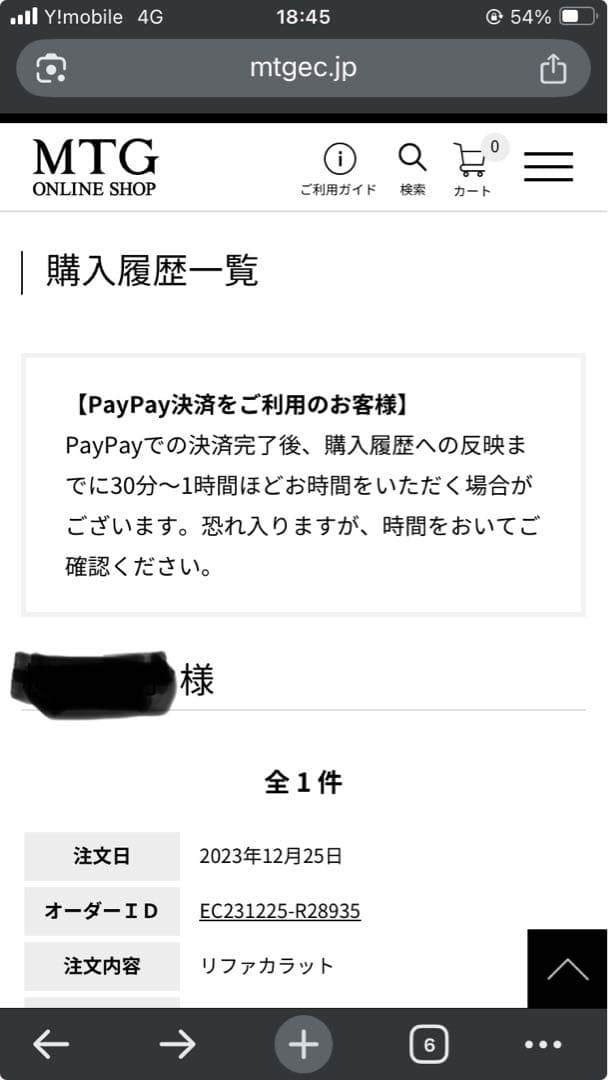Screen dimensions: 608x1080
Task: Open the ご利用ガイド guide
Action: click(x=339, y=169)
